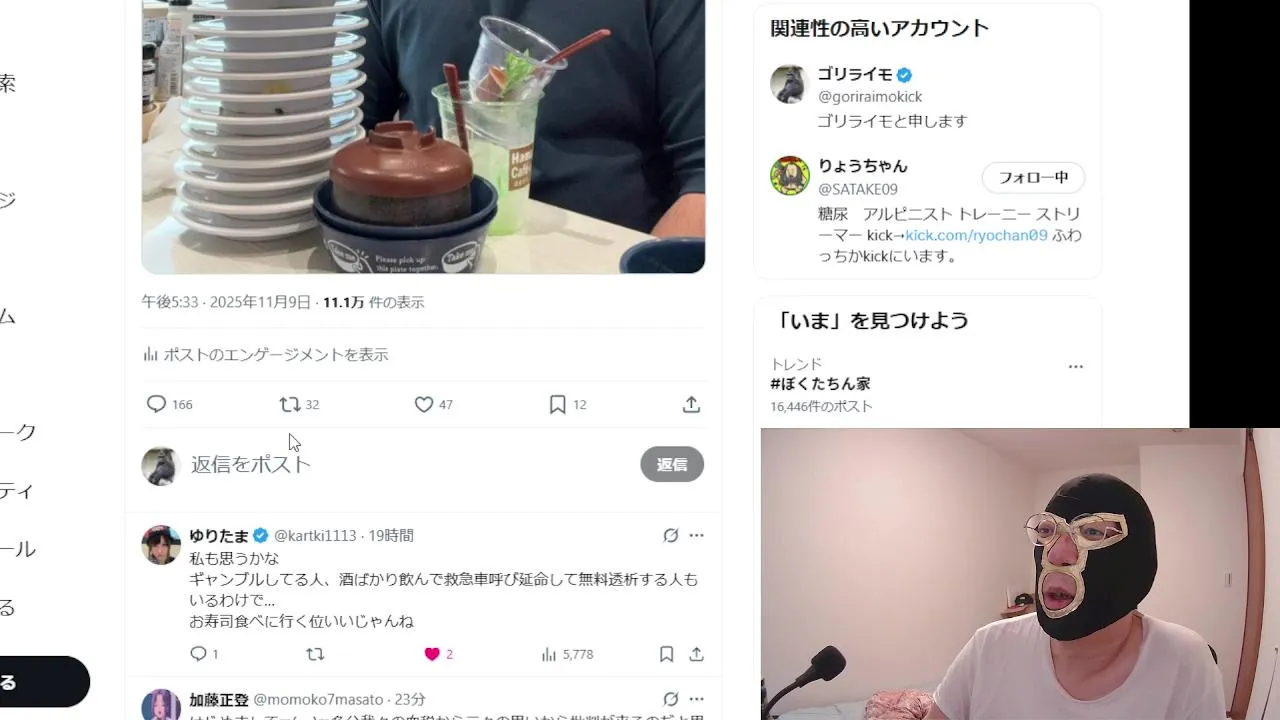Open the more options for #ぼくたちん家 trend
This screenshot has width=1280, height=720.
click(1076, 366)
